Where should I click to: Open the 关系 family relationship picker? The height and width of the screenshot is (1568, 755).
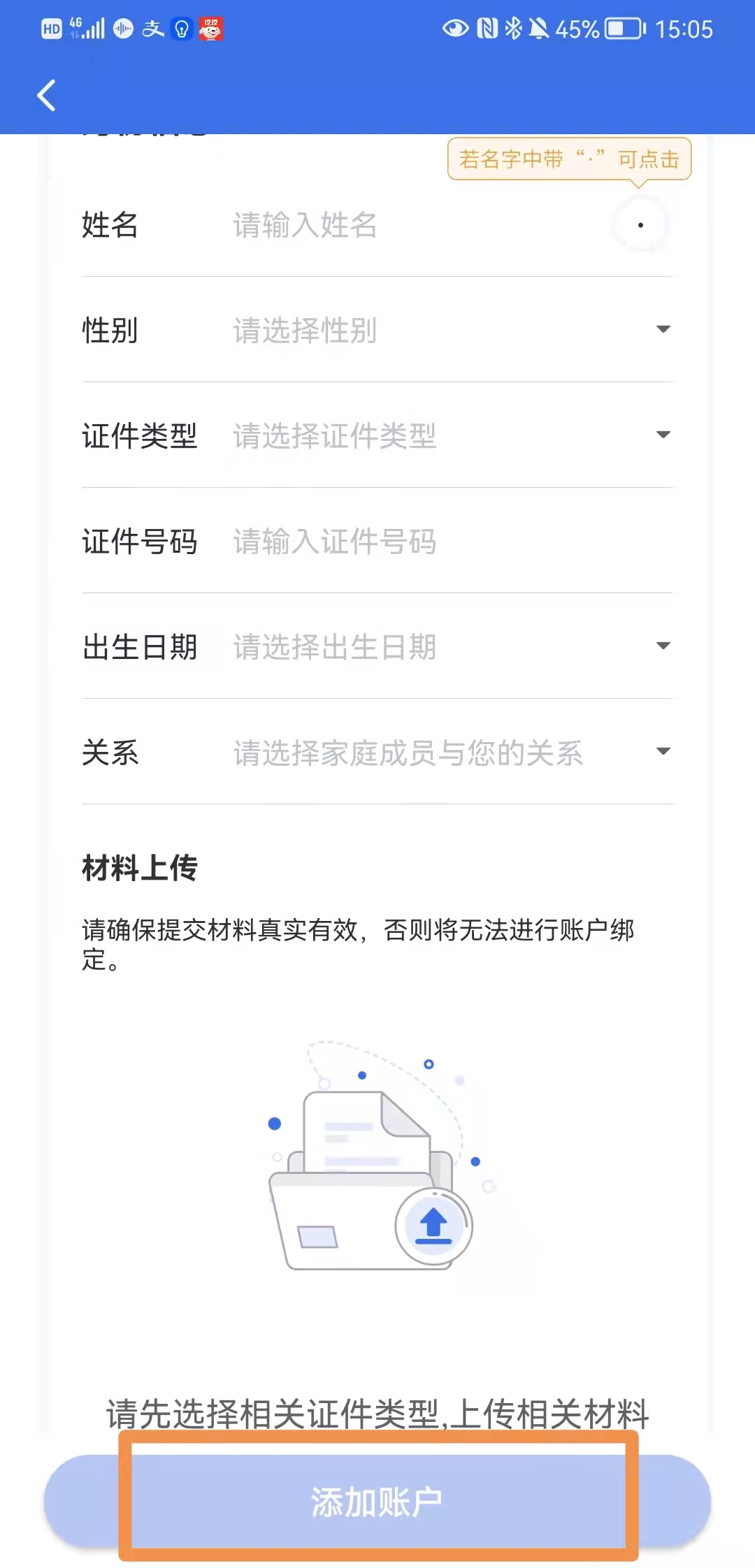(x=447, y=753)
